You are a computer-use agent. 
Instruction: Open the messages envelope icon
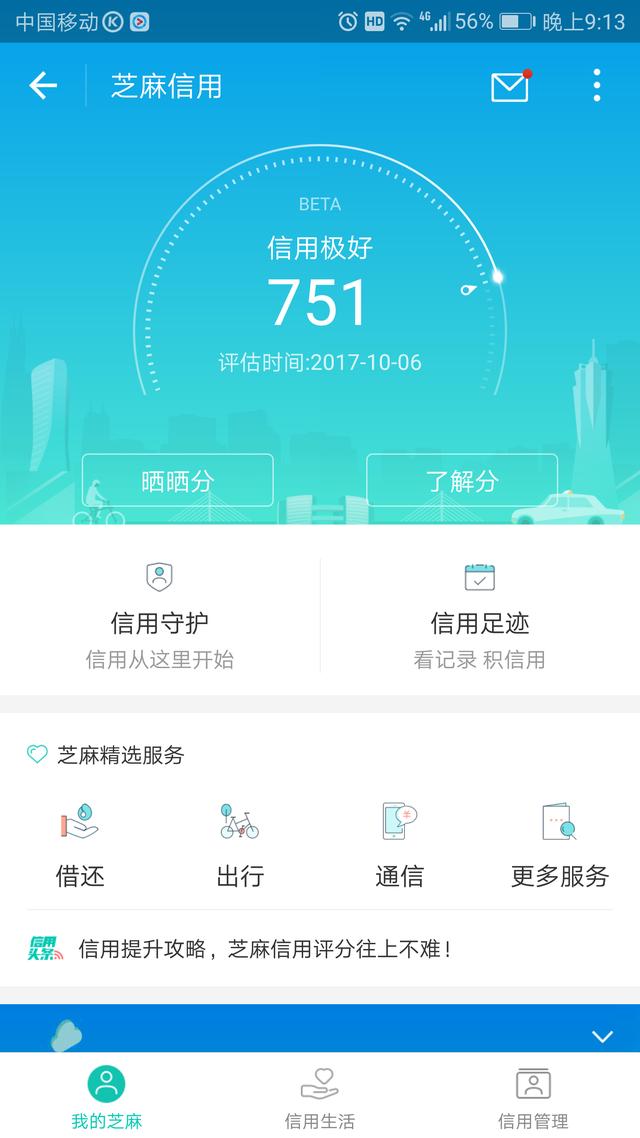coord(509,87)
